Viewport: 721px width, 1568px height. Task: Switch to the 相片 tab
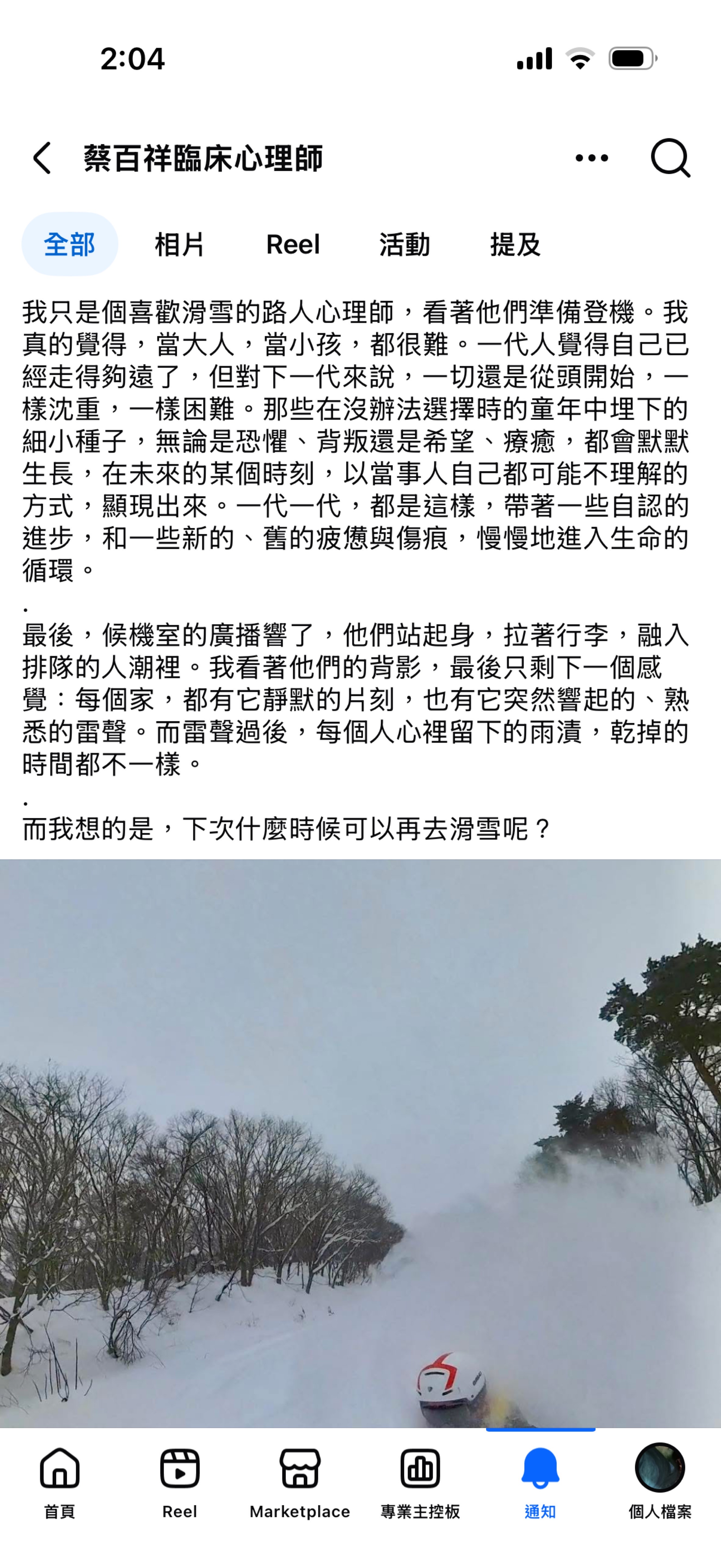pos(179,245)
